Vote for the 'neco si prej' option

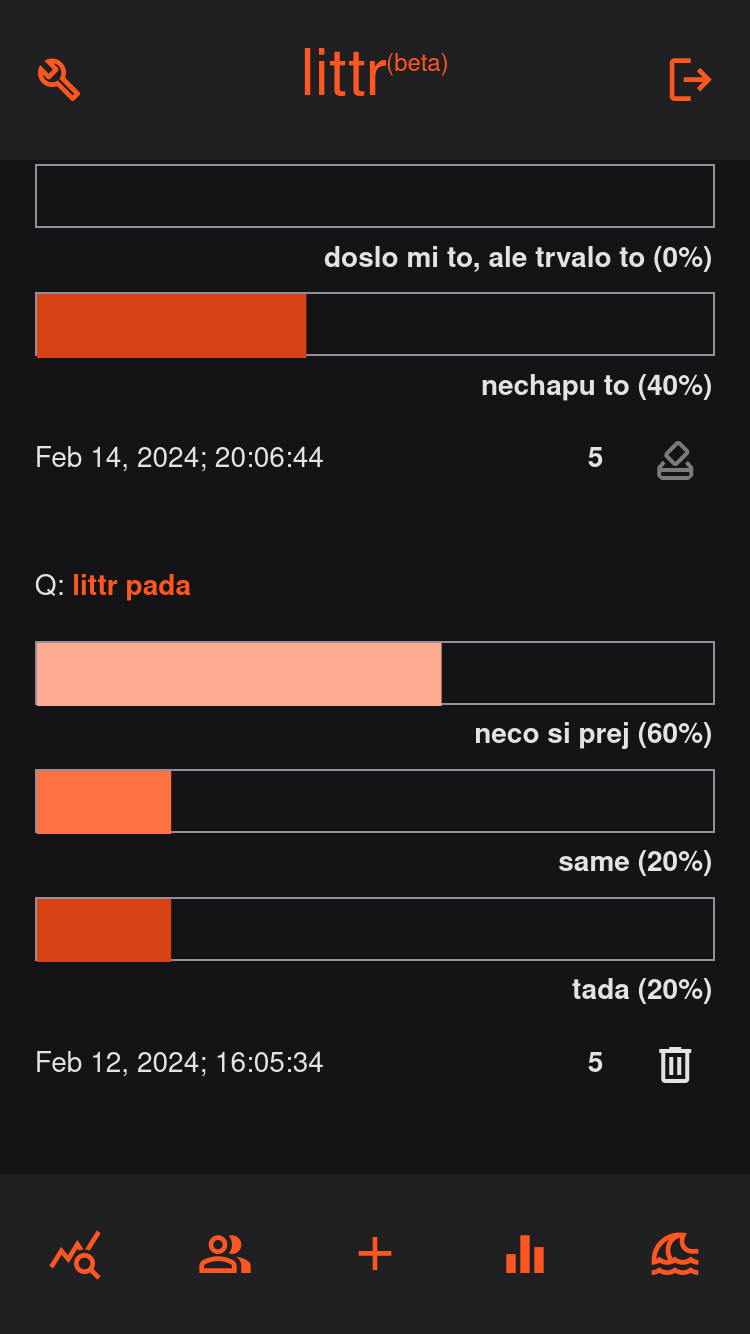pyautogui.click(x=374, y=673)
